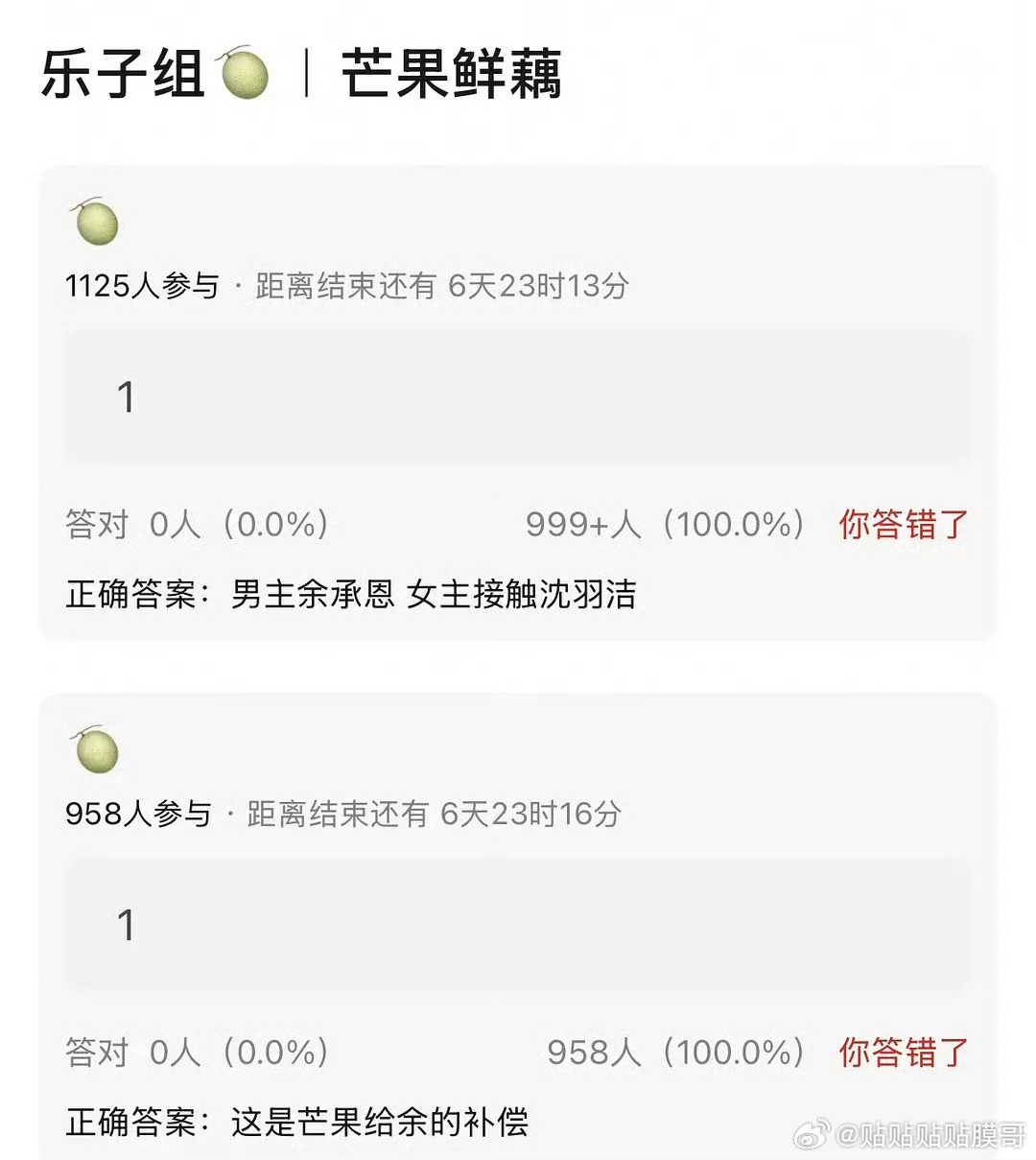Select the option bar labeled 1 in first poll
Viewport: 1036px width, 1160px height.
click(x=518, y=396)
